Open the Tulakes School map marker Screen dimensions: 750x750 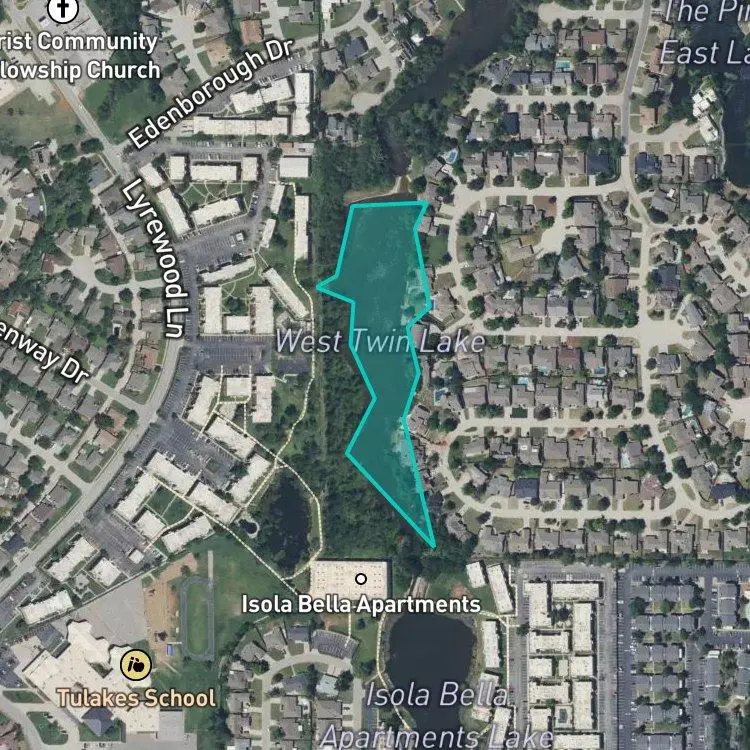pyautogui.click(x=136, y=665)
